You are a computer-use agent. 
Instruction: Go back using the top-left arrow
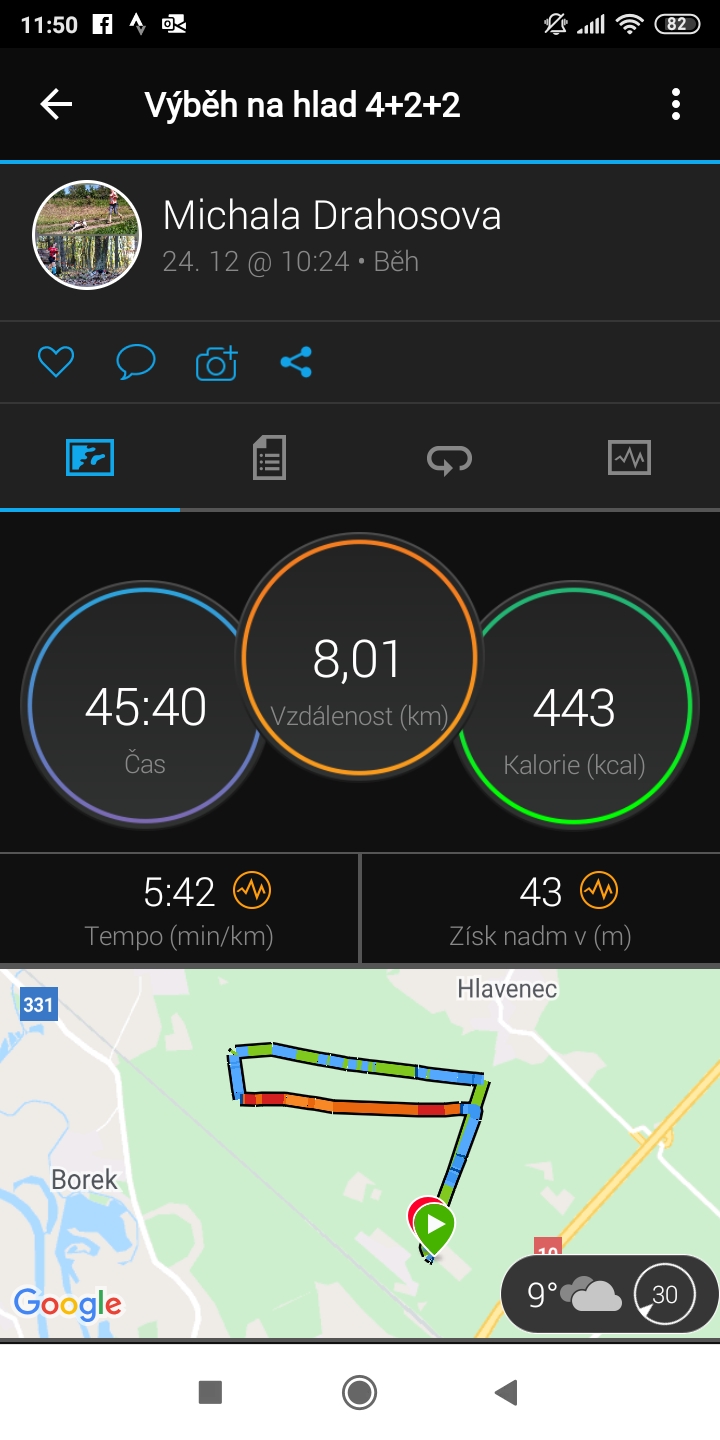pos(56,104)
